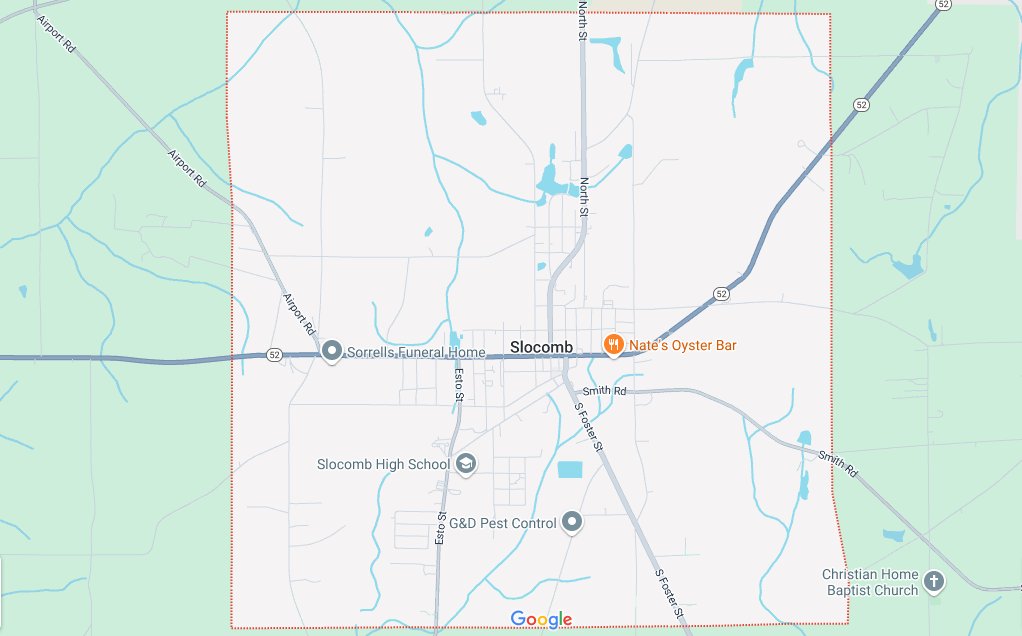The height and width of the screenshot is (636, 1022).
Task: View G&D Pest Control place pin
Action: click(x=572, y=522)
